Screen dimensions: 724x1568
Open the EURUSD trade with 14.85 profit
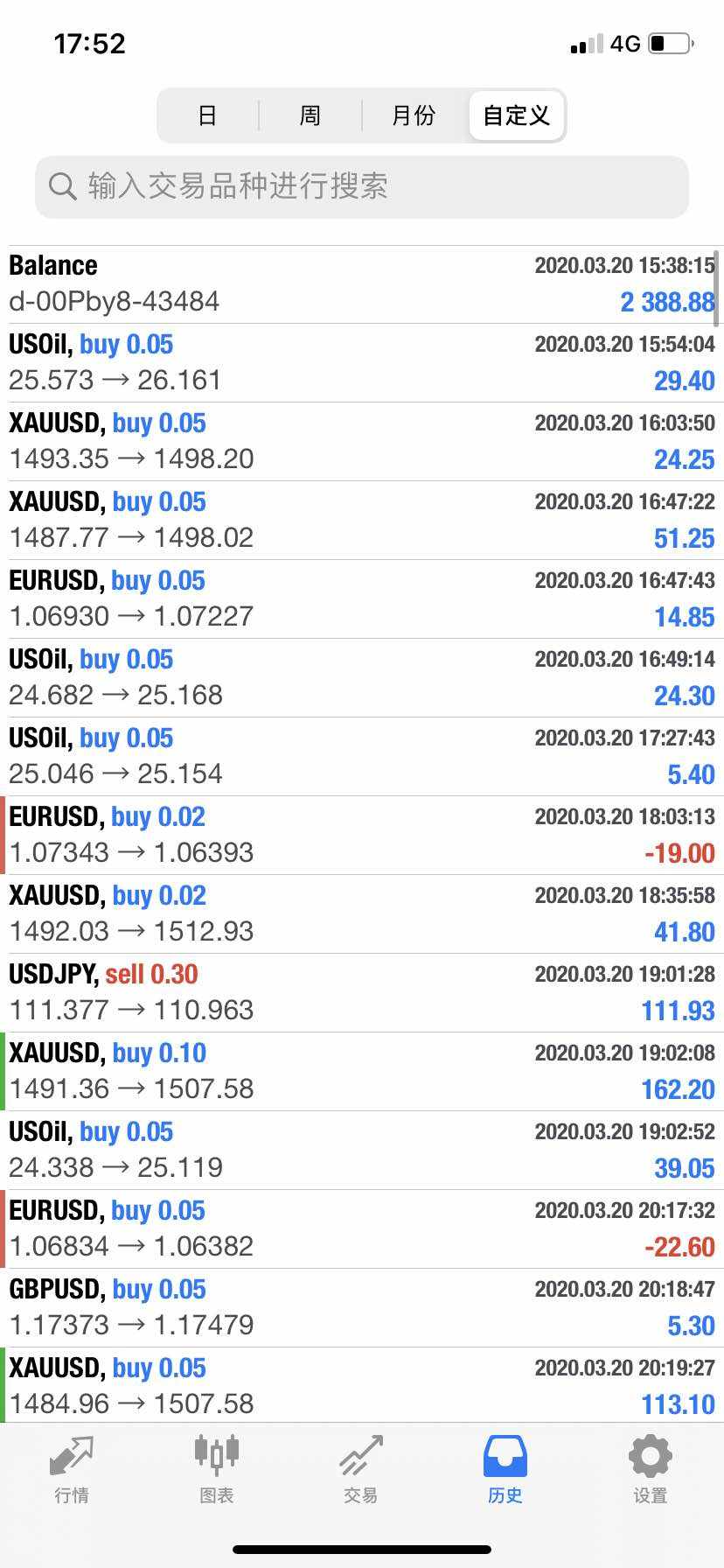pyautogui.click(x=362, y=599)
